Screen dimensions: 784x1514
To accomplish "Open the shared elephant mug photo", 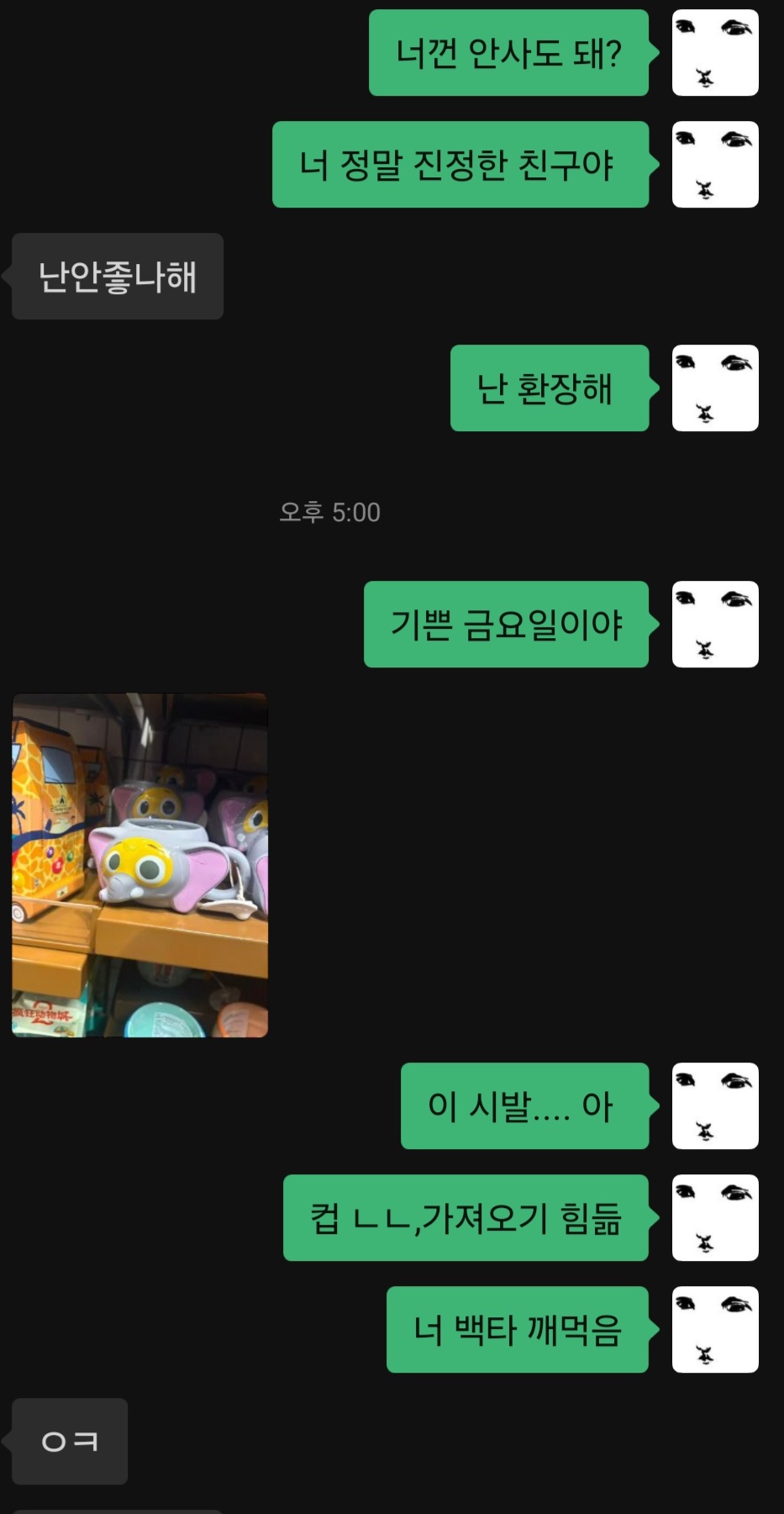I will click(139, 865).
